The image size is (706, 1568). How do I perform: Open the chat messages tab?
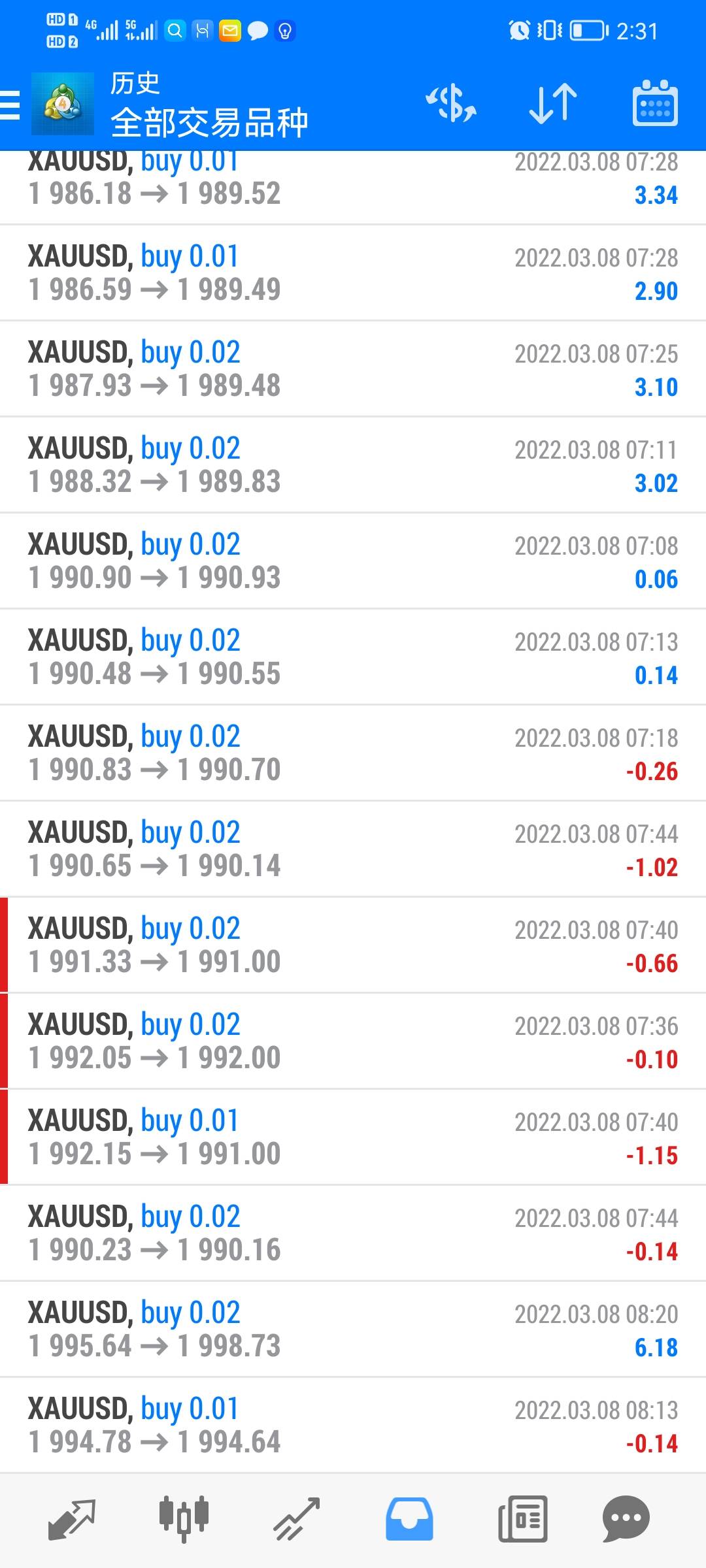click(626, 1520)
